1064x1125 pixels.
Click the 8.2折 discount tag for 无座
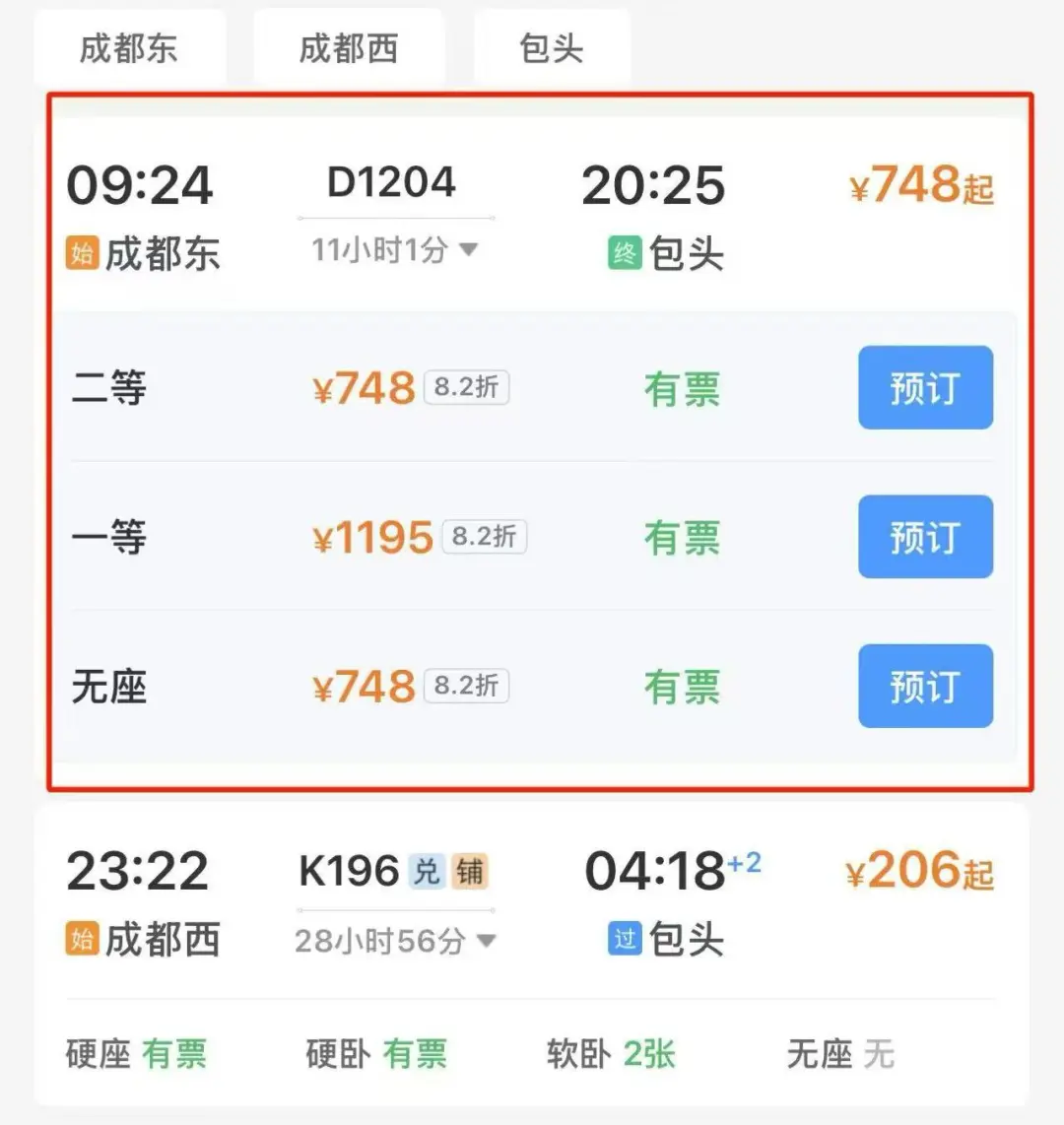click(x=467, y=687)
